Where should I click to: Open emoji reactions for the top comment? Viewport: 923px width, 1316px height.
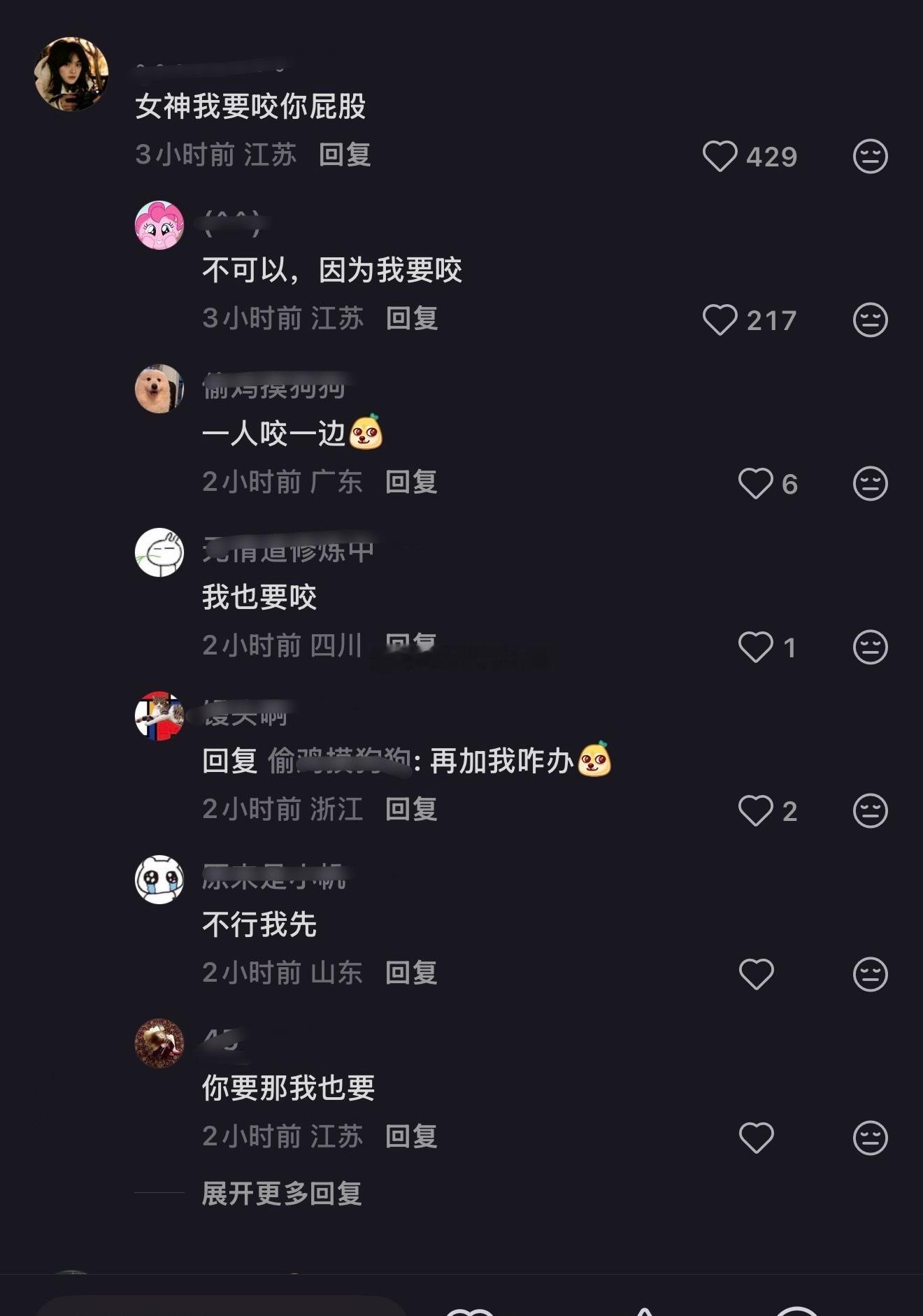pos(870,157)
